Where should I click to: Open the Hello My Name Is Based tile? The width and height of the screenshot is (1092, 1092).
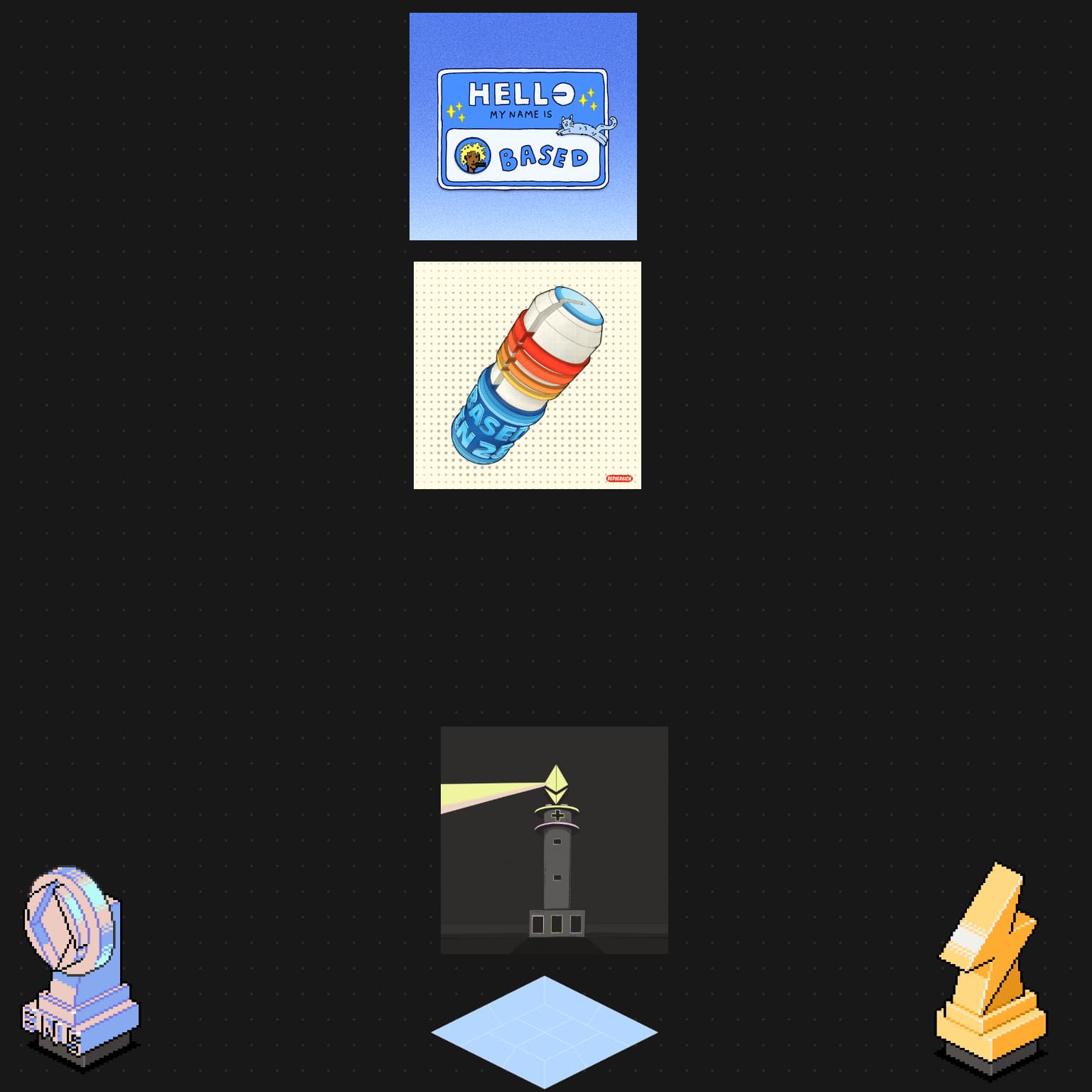523,127
